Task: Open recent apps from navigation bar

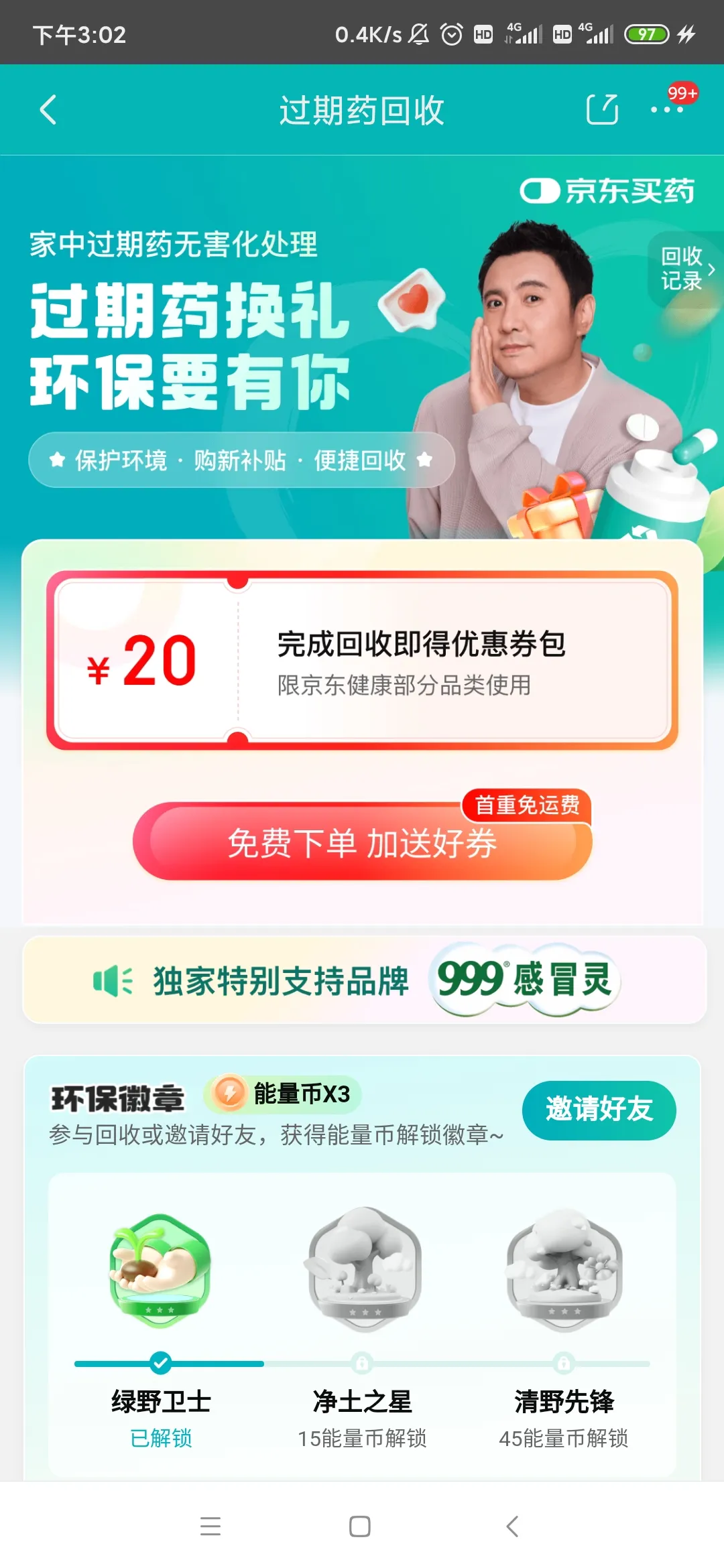Action: [210, 1526]
